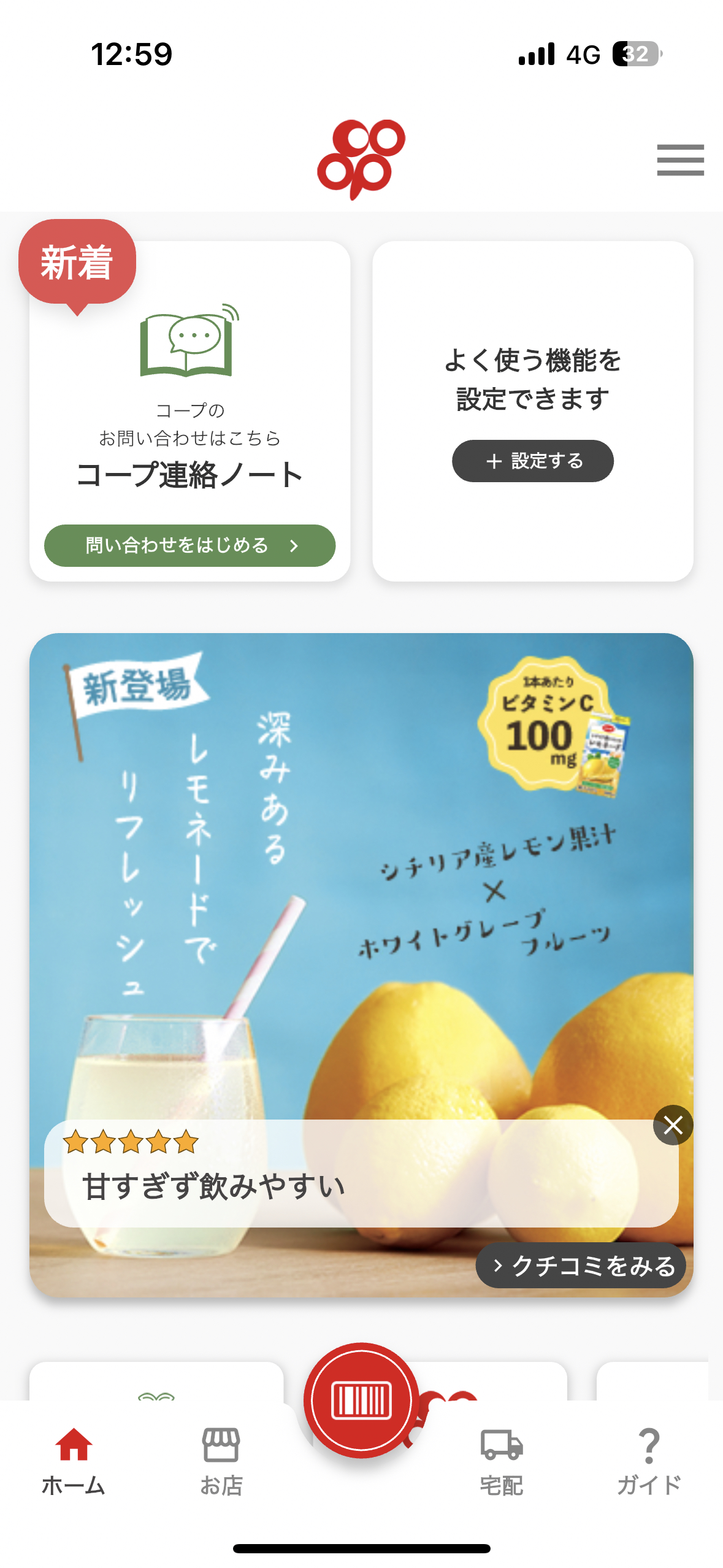
Task: Open クチコミをみる reviews link
Action: click(581, 1266)
